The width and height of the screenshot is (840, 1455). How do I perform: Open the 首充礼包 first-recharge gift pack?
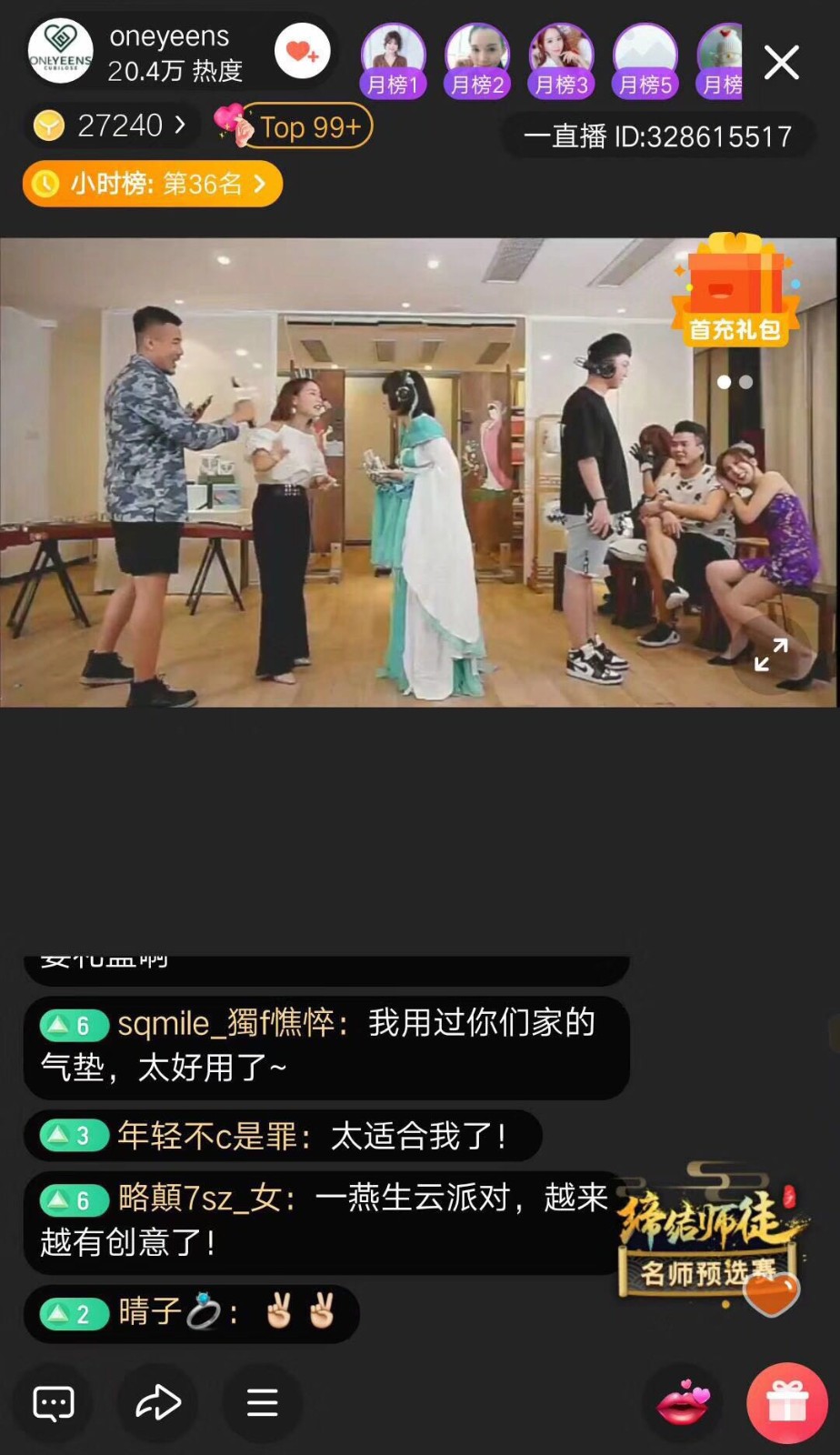735,291
